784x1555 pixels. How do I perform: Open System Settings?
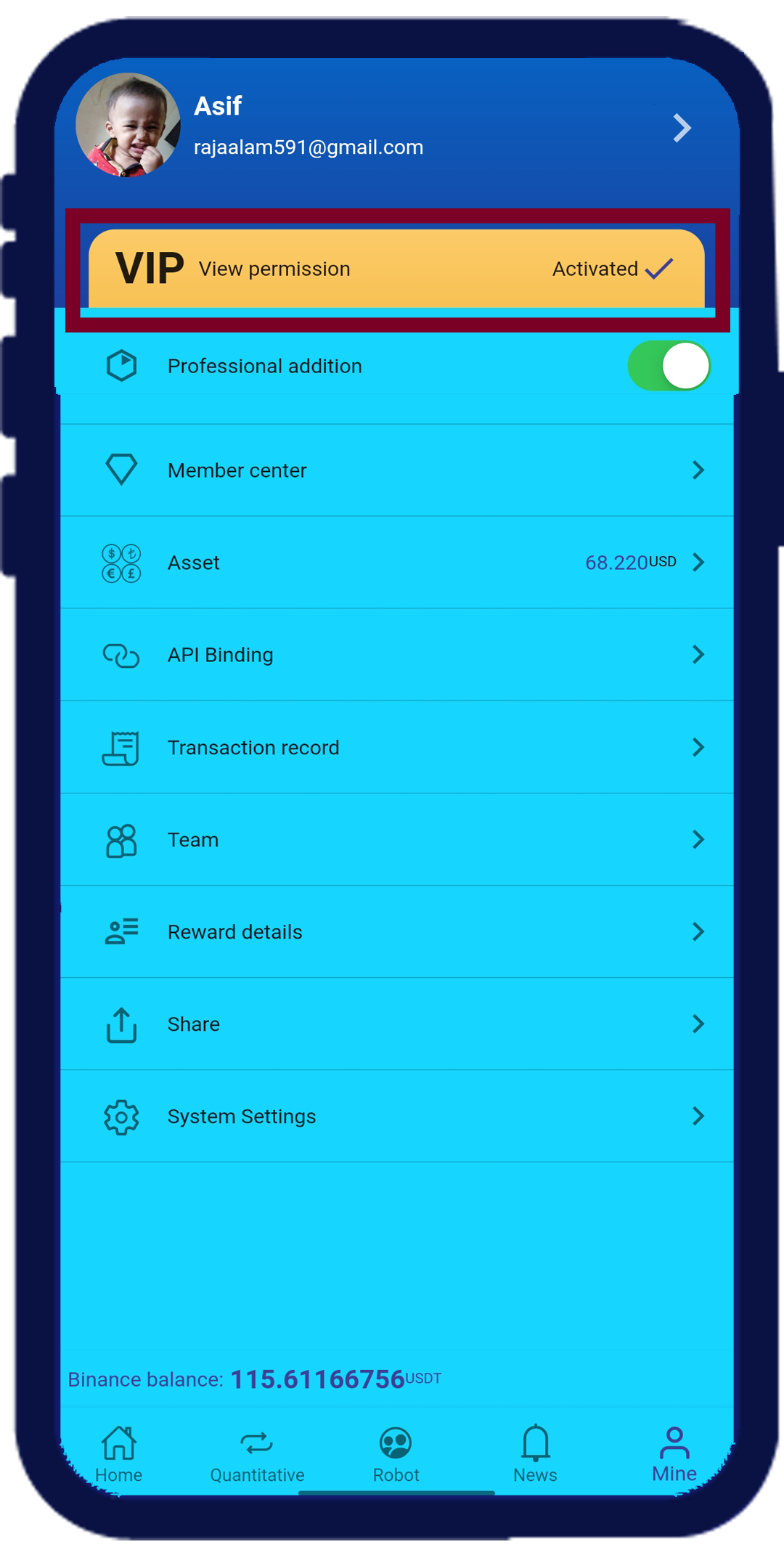pos(396,1117)
